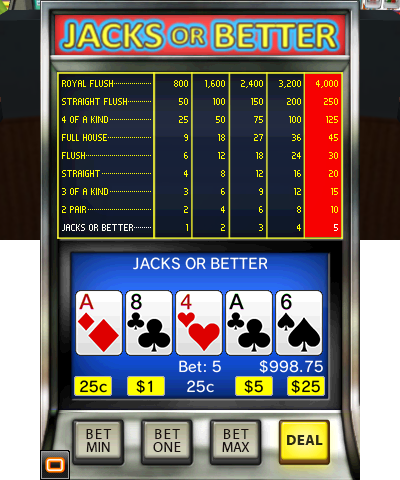The height and width of the screenshot is (480, 400).
Task: Open the orange screen icon in the corner
Action: 55,465
